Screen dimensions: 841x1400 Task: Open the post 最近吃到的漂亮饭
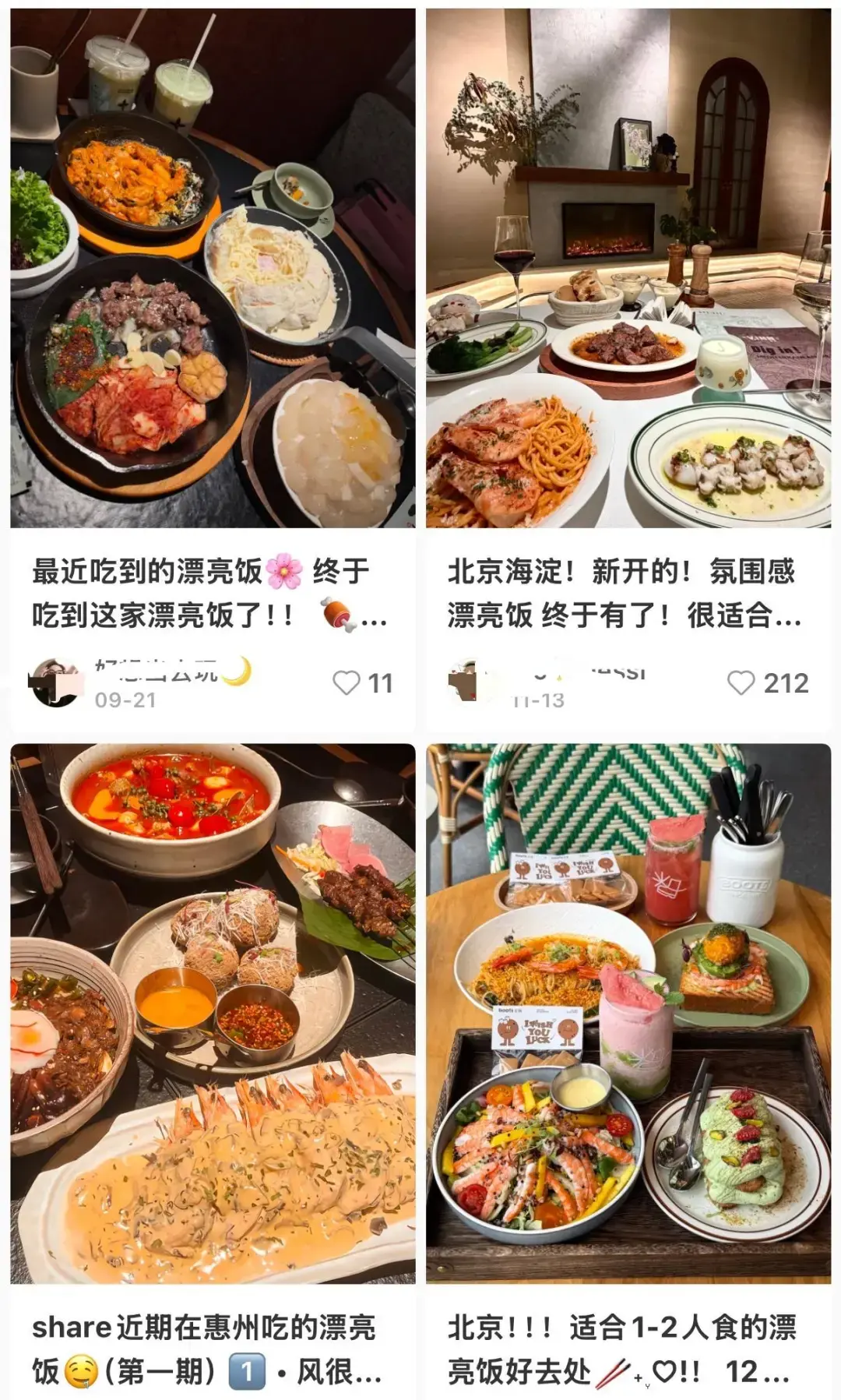click(212, 268)
